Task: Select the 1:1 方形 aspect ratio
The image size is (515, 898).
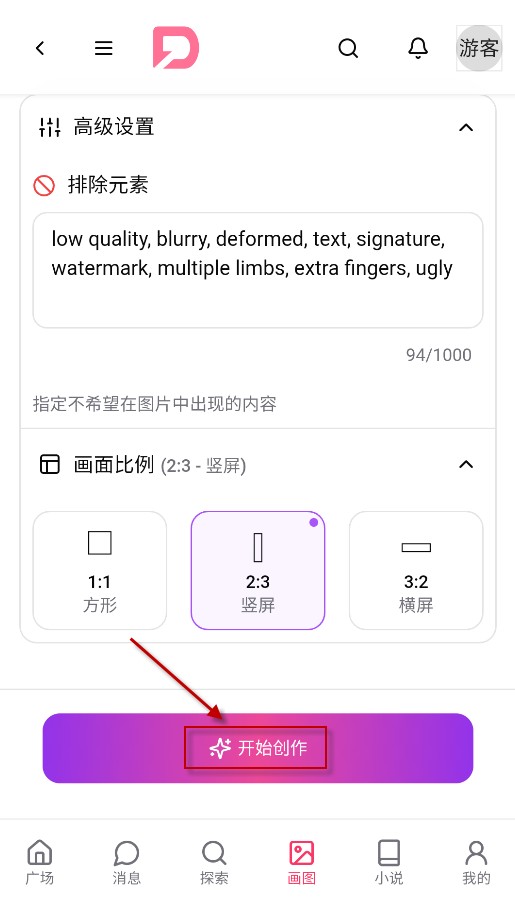Action: [100, 570]
